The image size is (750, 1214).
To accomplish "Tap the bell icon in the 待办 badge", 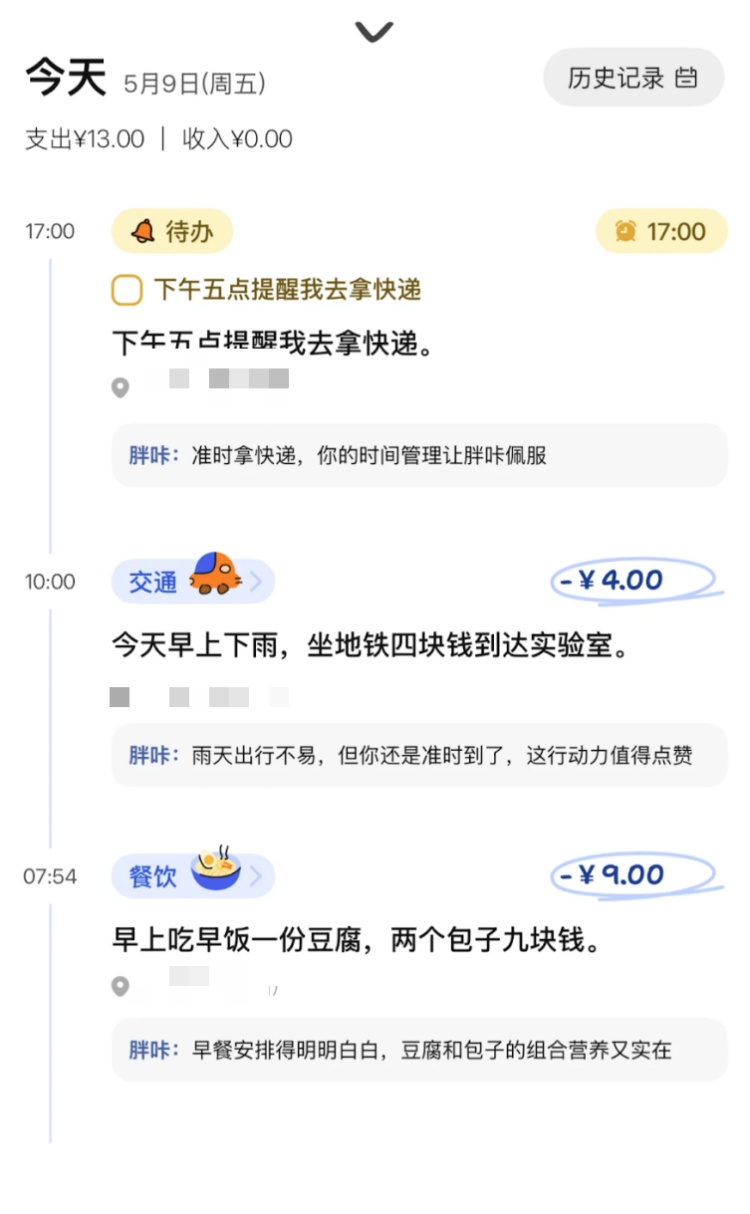I will 146,231.
